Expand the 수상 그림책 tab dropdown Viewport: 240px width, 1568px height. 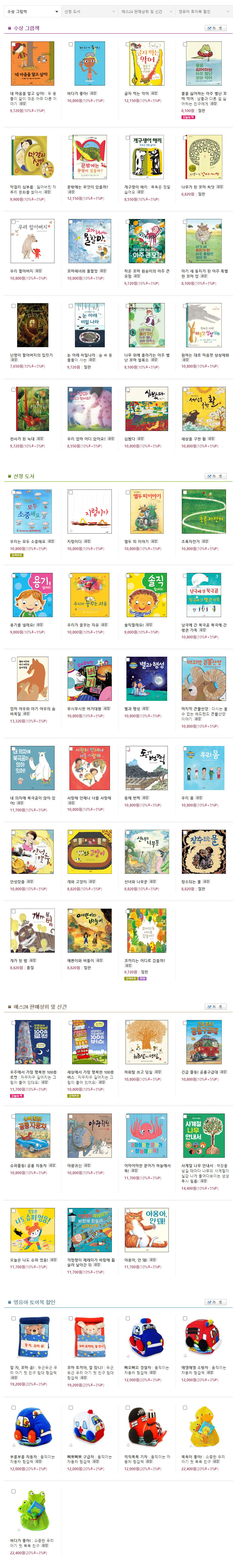click(x=57, y=12)
